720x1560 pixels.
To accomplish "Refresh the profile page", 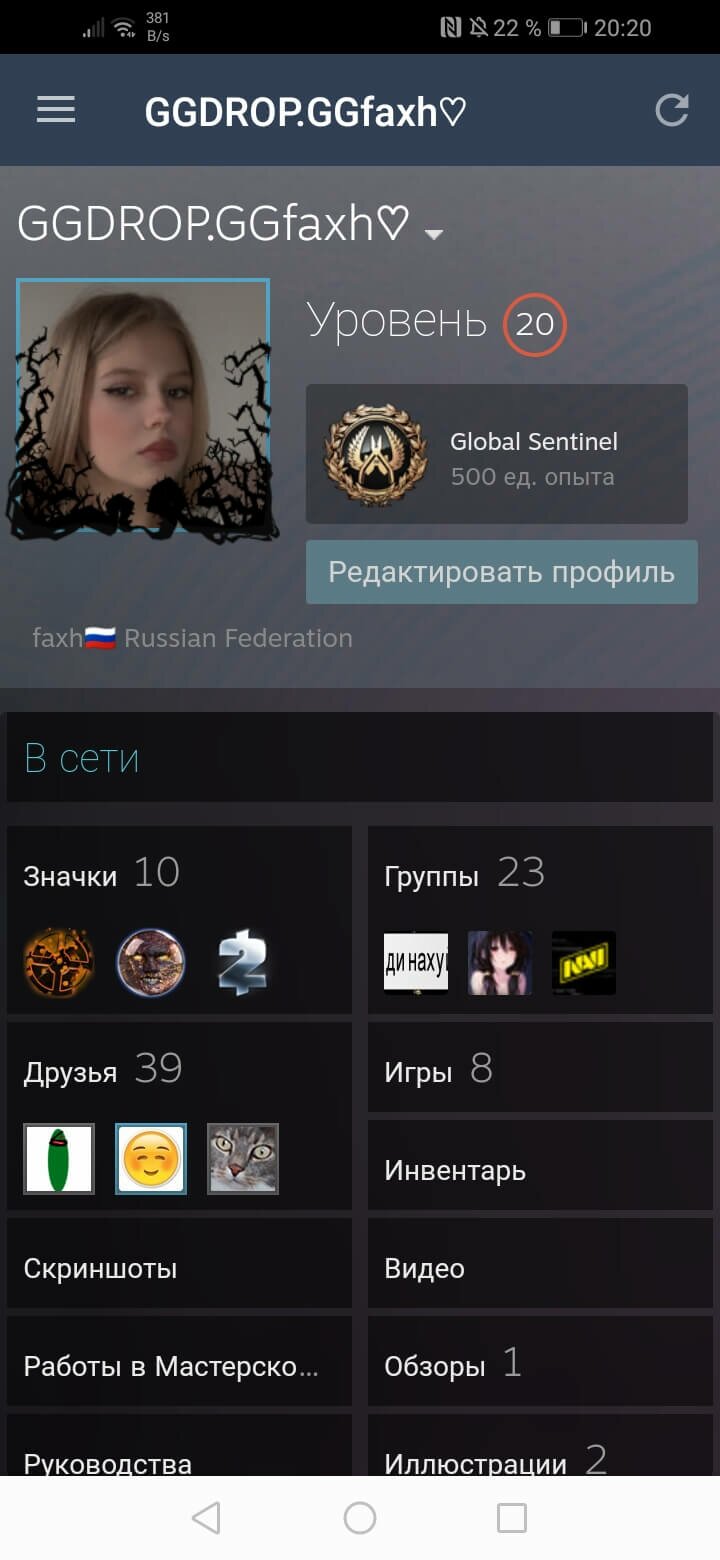I will click(x=671, y=110).
